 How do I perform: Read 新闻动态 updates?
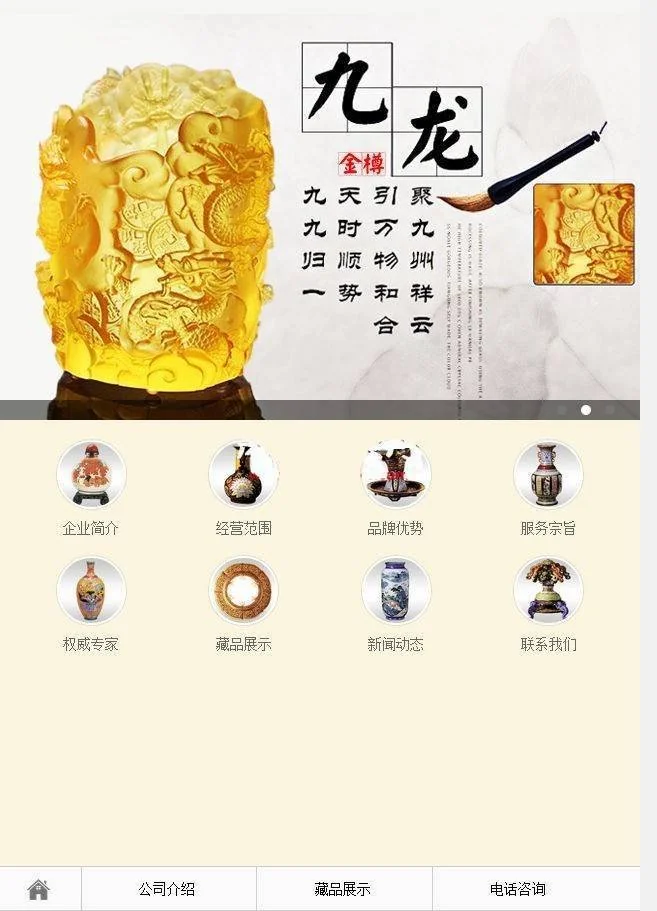[x=395, y=590]
